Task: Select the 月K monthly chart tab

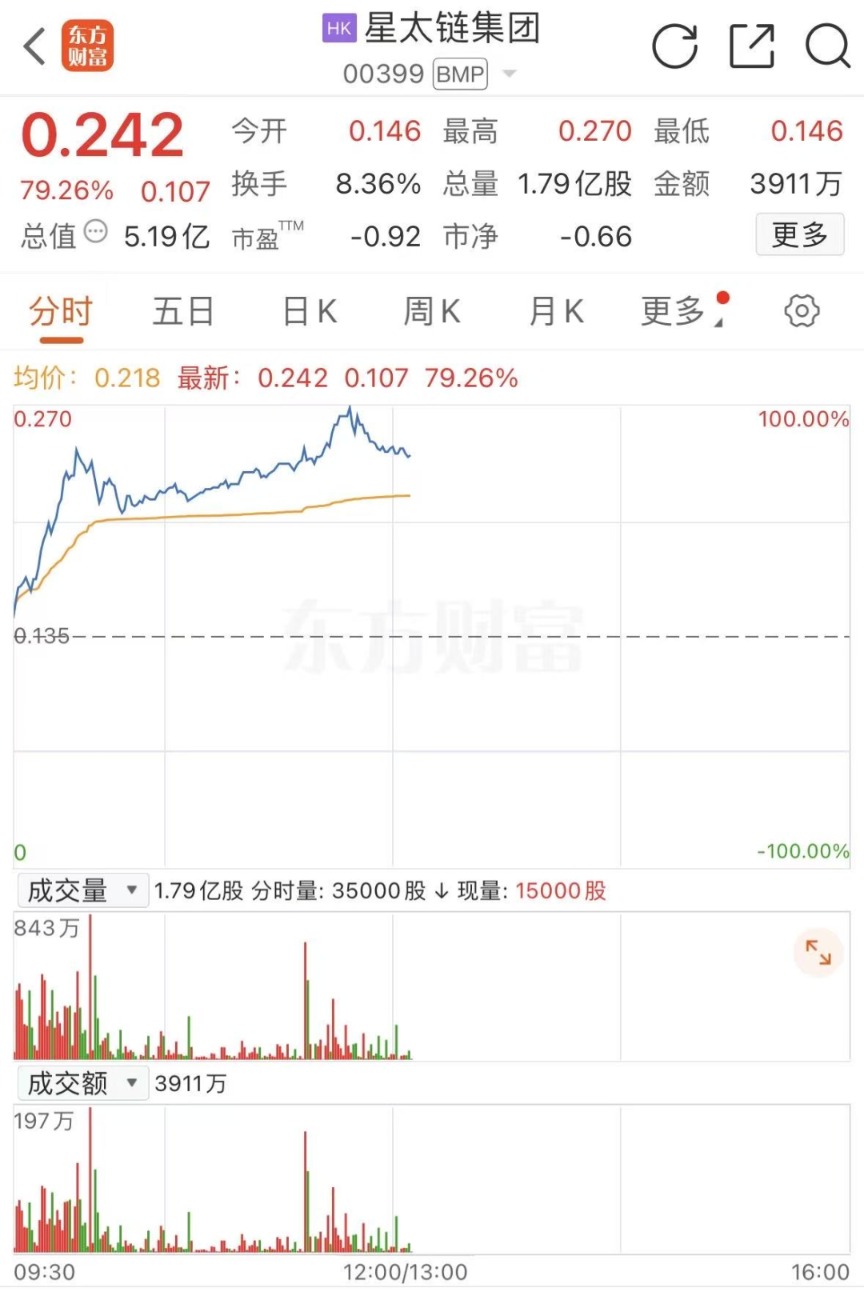Action: click(554, 311)
